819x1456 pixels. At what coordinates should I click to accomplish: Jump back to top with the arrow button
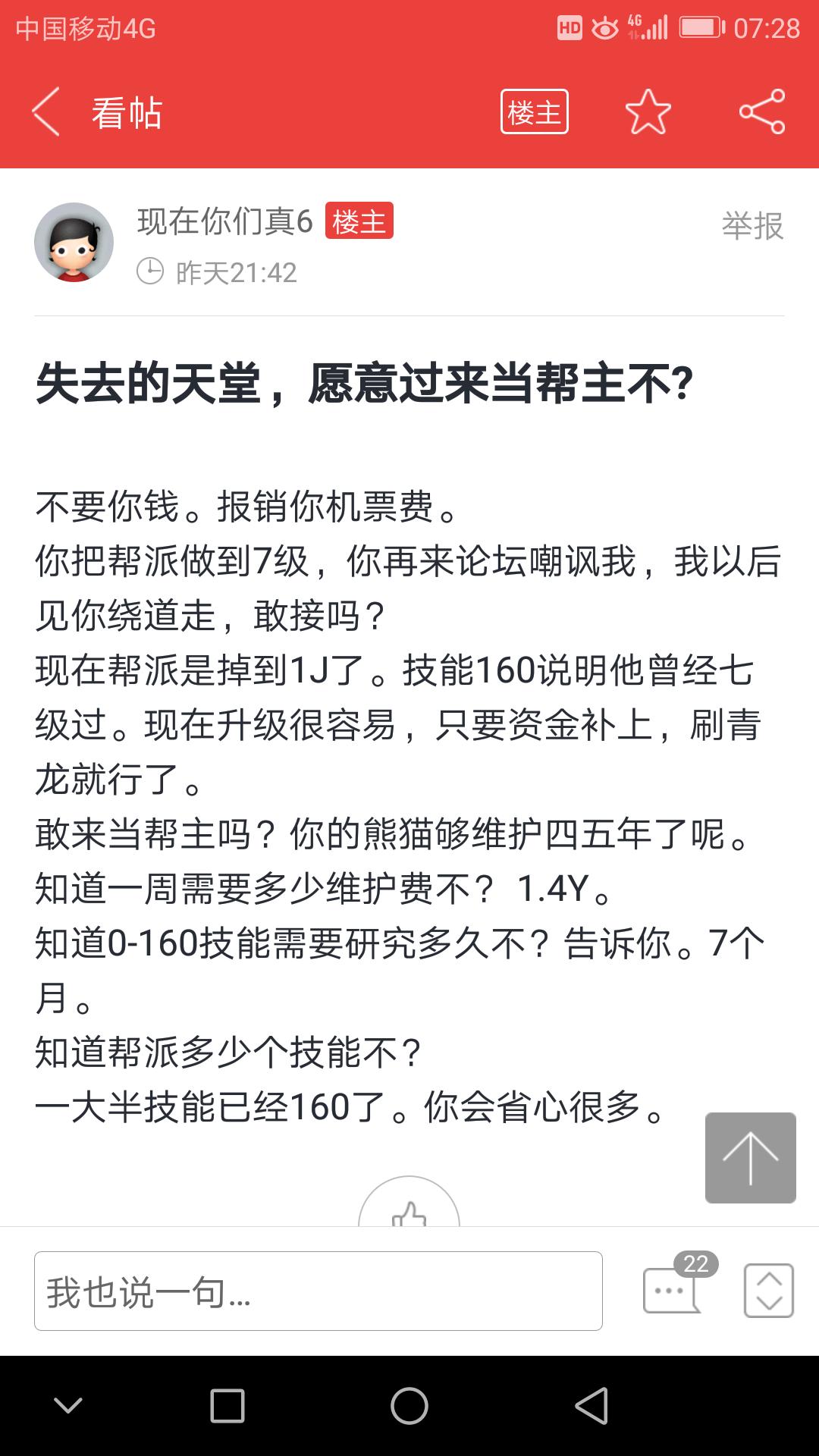click(751, 1157)
